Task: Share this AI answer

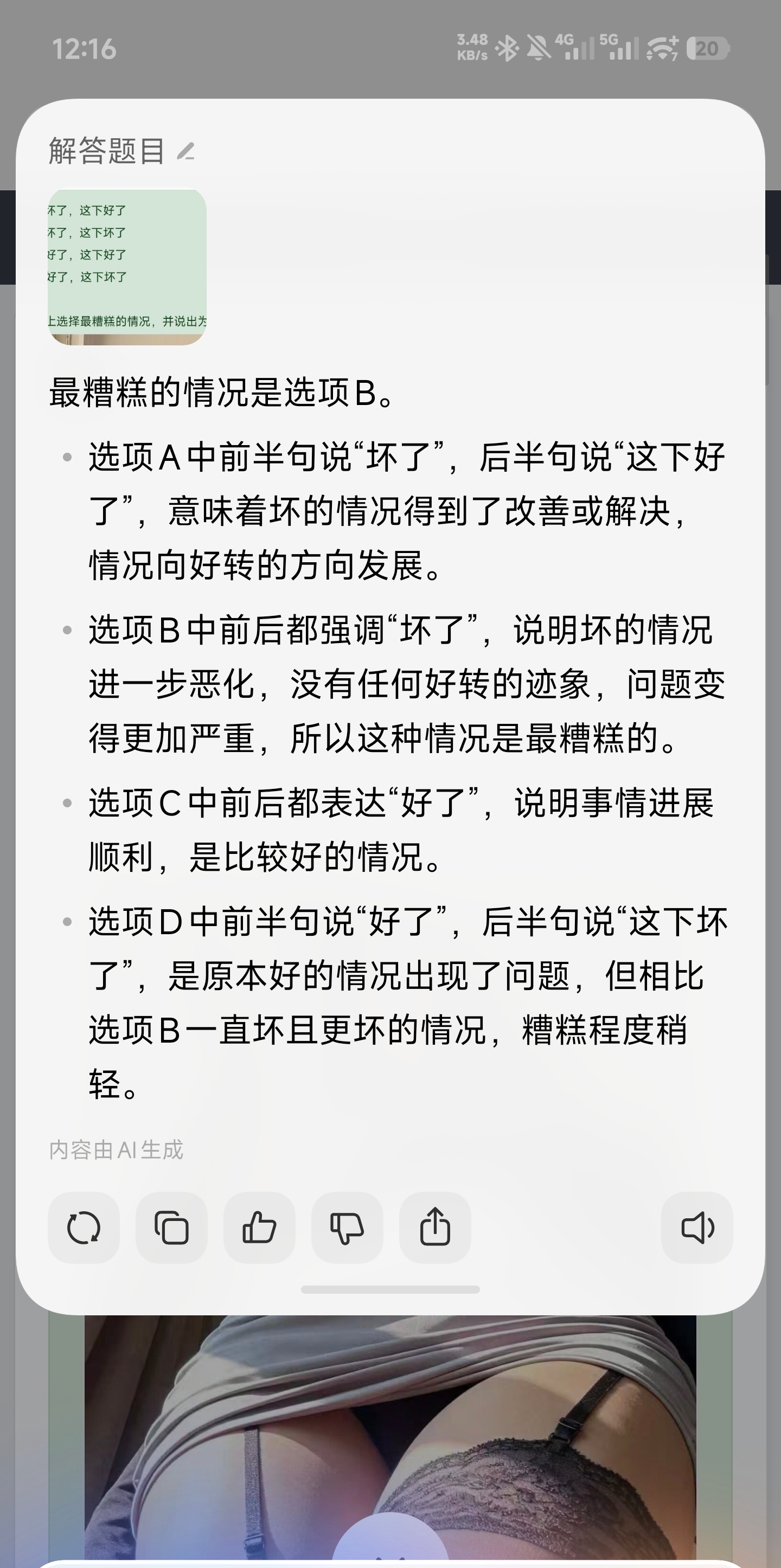Action: pyautogui.click(x=434, y=1228)
